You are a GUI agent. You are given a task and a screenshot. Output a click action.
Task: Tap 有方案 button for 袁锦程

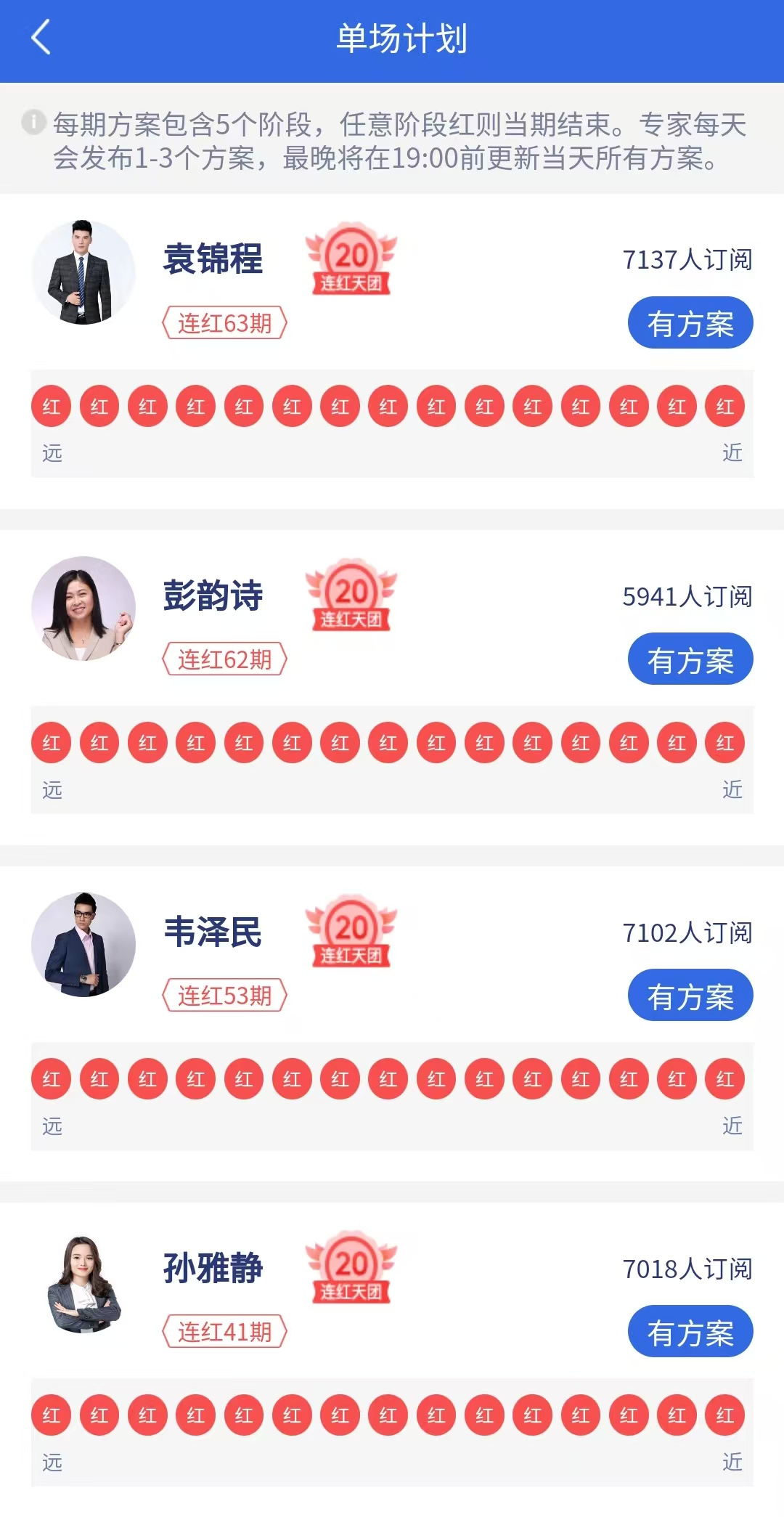(690, 323)
